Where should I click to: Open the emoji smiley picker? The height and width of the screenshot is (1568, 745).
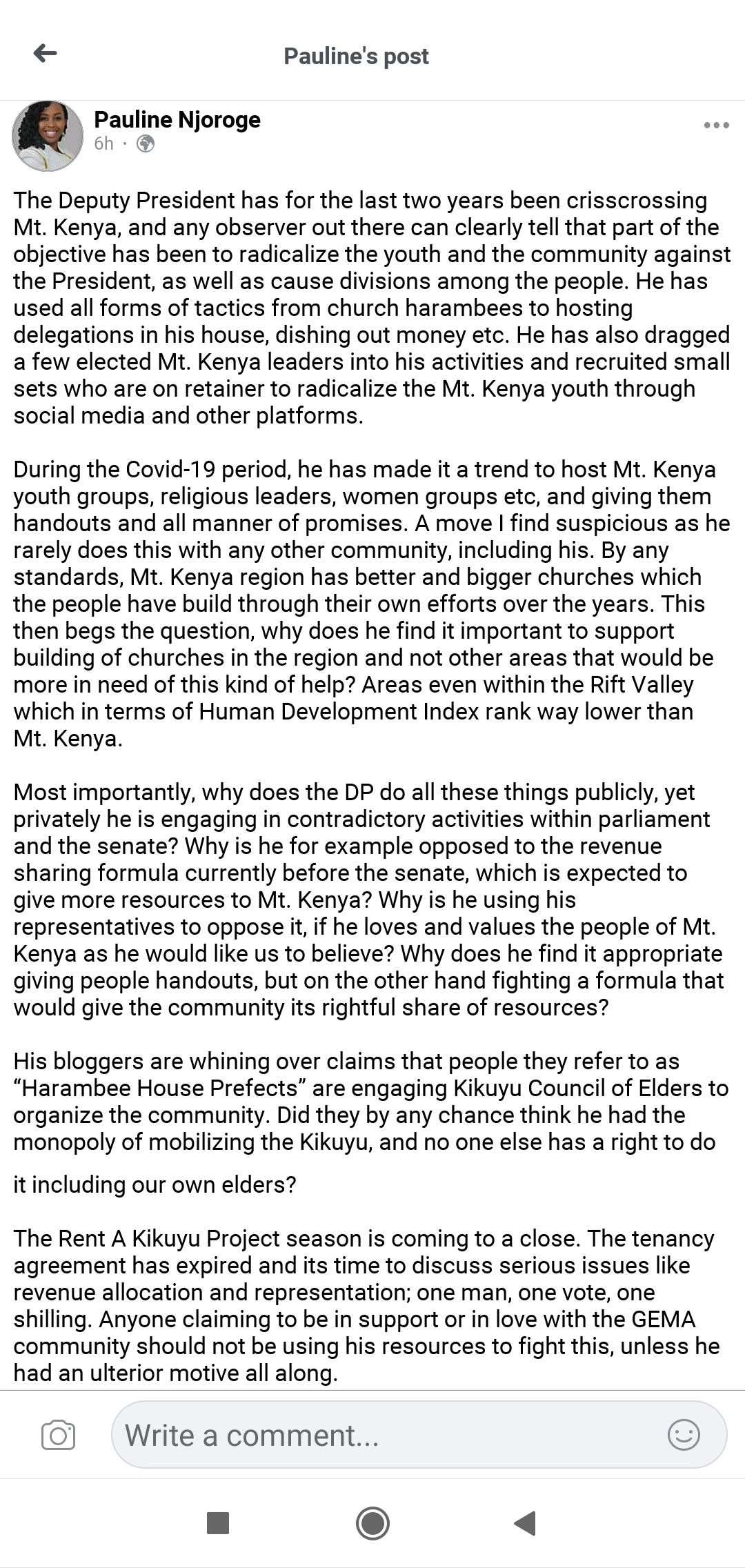(683, 1436)
